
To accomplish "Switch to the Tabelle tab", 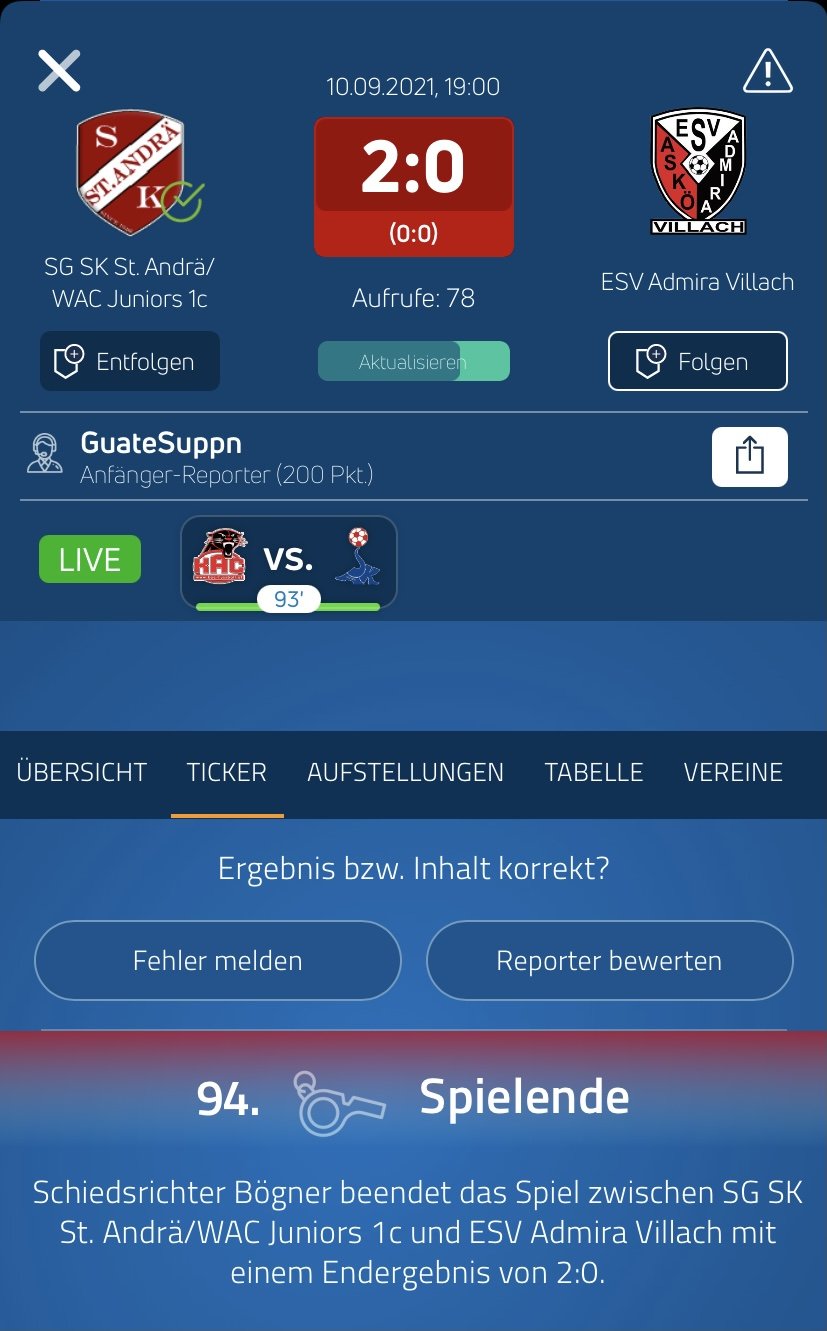I will tap(594, 772).
